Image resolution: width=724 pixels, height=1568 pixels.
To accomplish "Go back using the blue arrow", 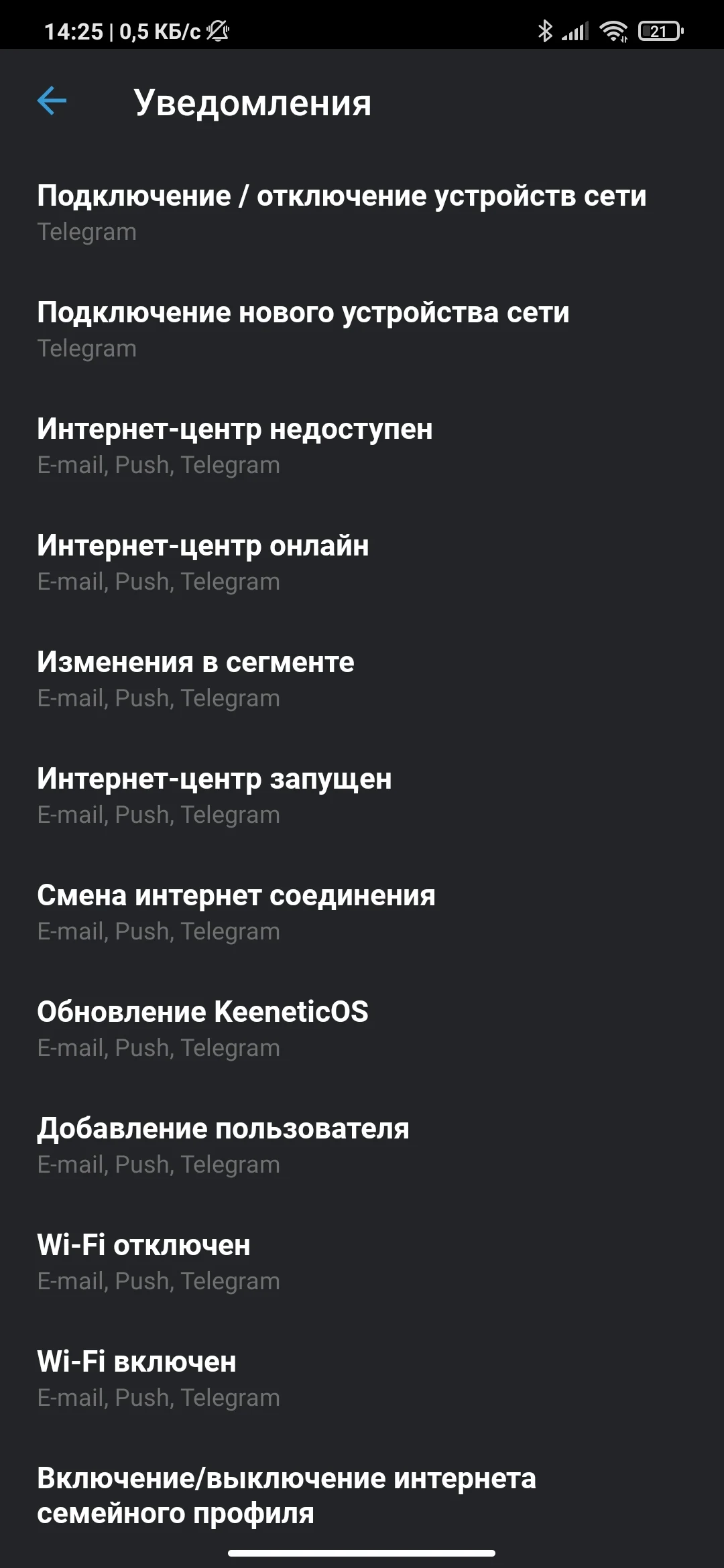I will point(52,102).
